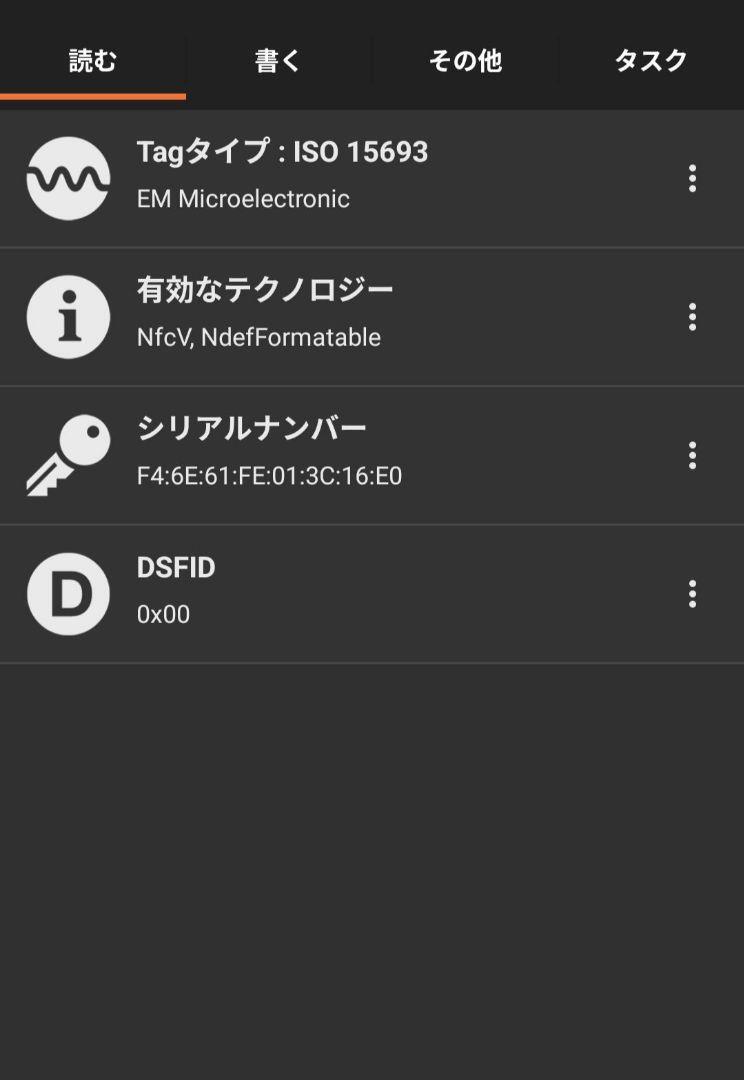Click the D icon for DSFID

coord(68,592)
